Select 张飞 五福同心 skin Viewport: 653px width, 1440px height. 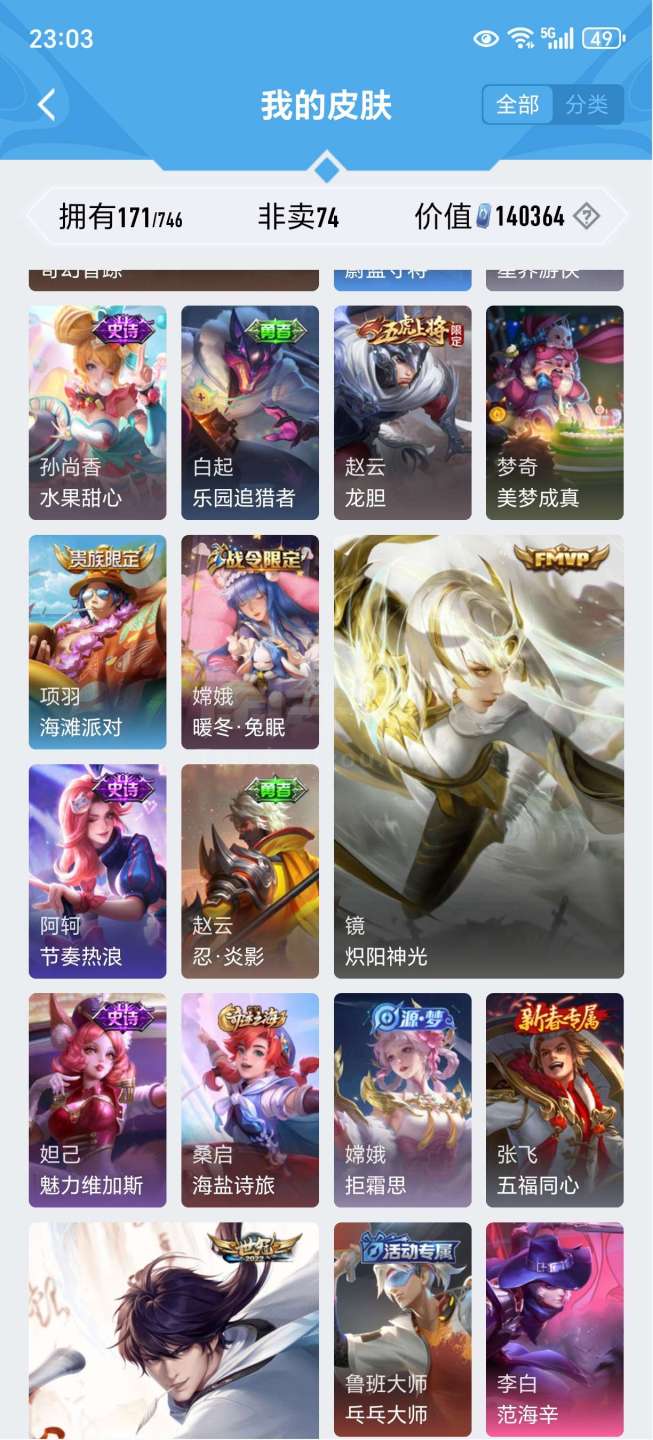click(555, 1099)
